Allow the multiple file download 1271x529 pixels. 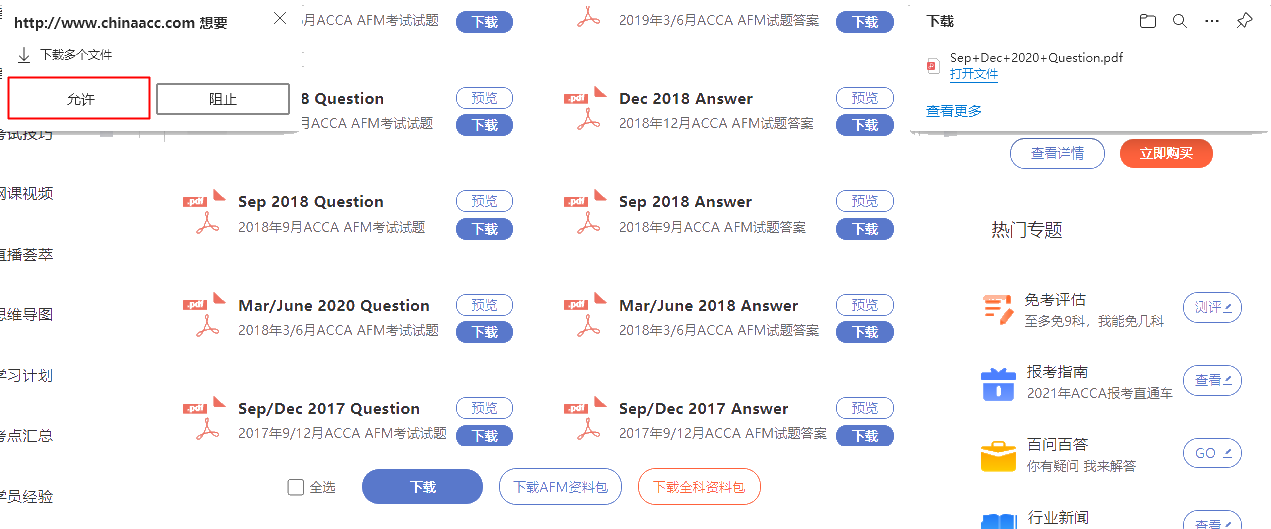pyautogui.click(x=80, y=99)
